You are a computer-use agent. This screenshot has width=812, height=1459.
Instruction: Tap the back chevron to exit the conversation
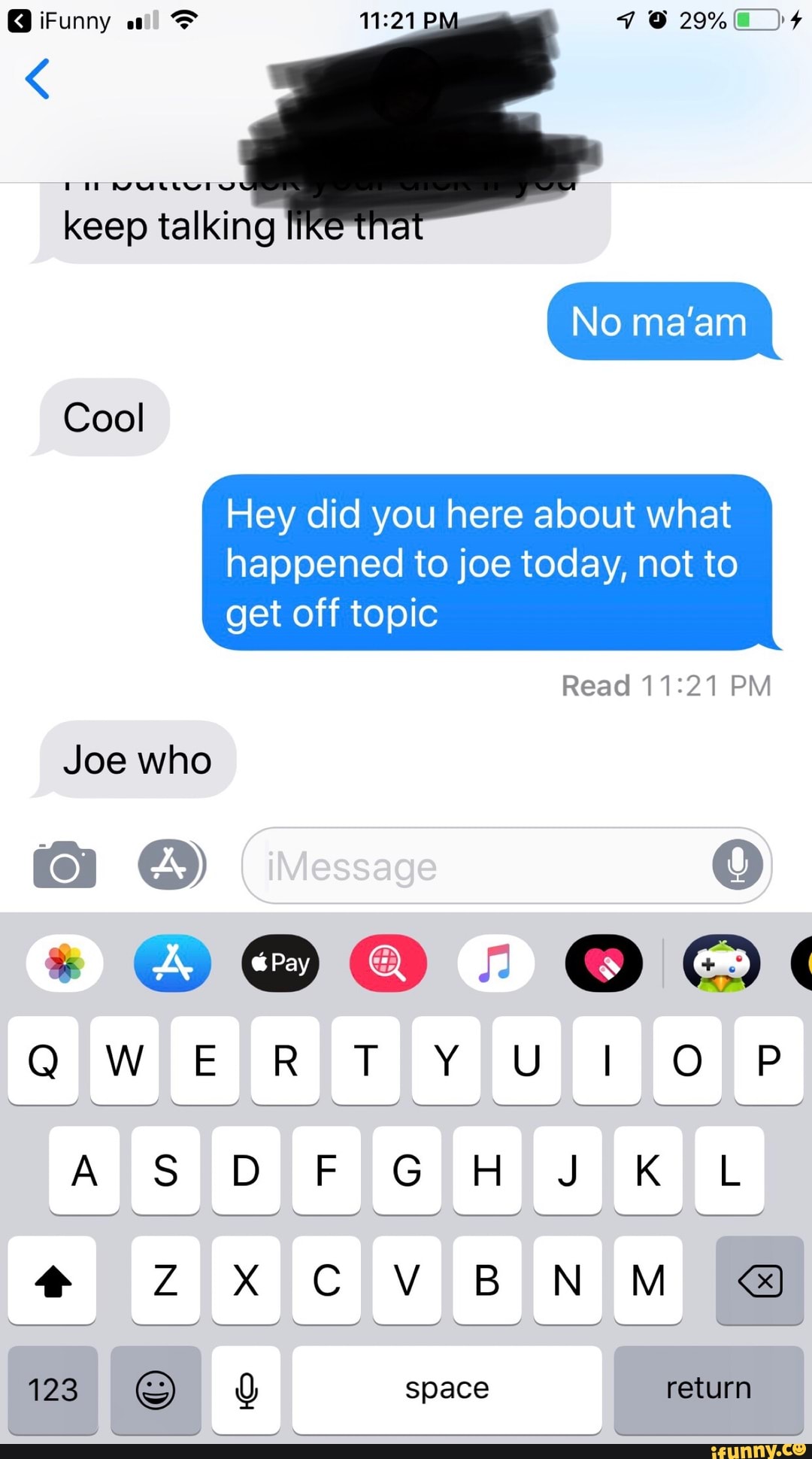(37, 78)
